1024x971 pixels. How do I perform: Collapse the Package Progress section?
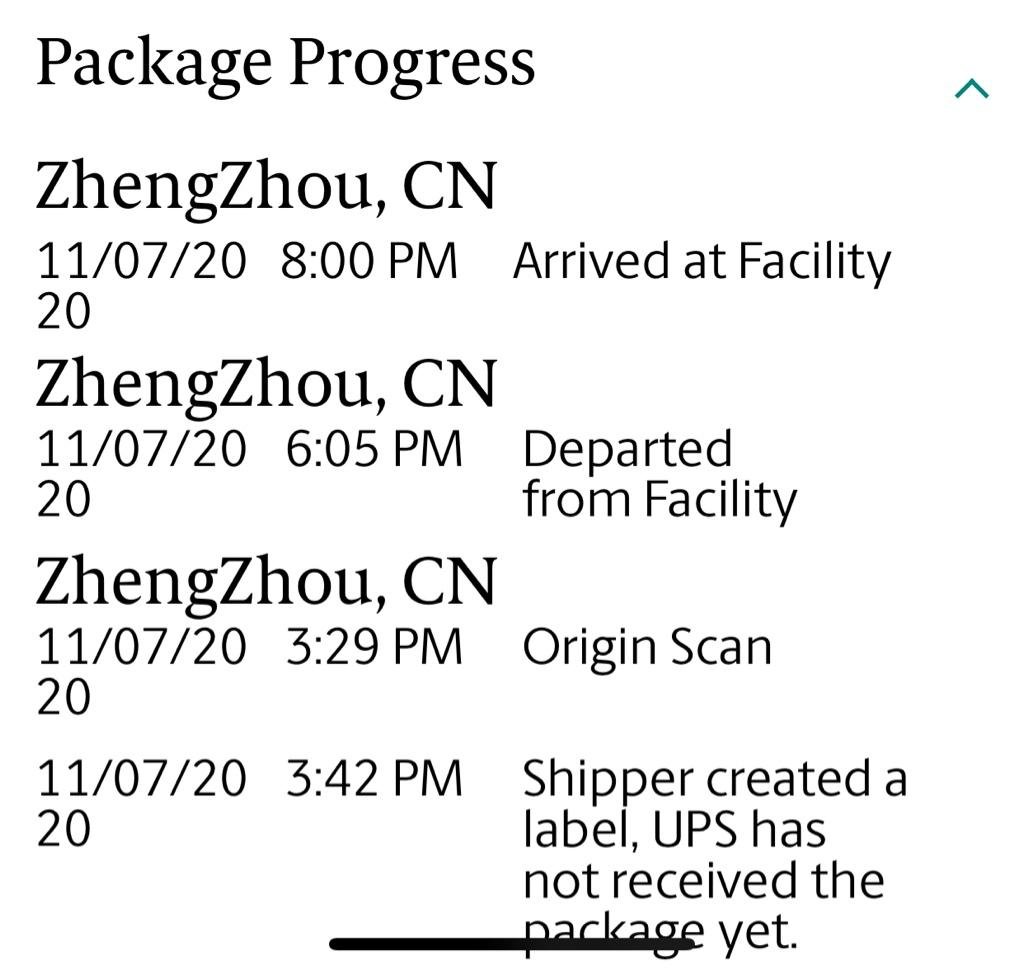tap(971, 90)
